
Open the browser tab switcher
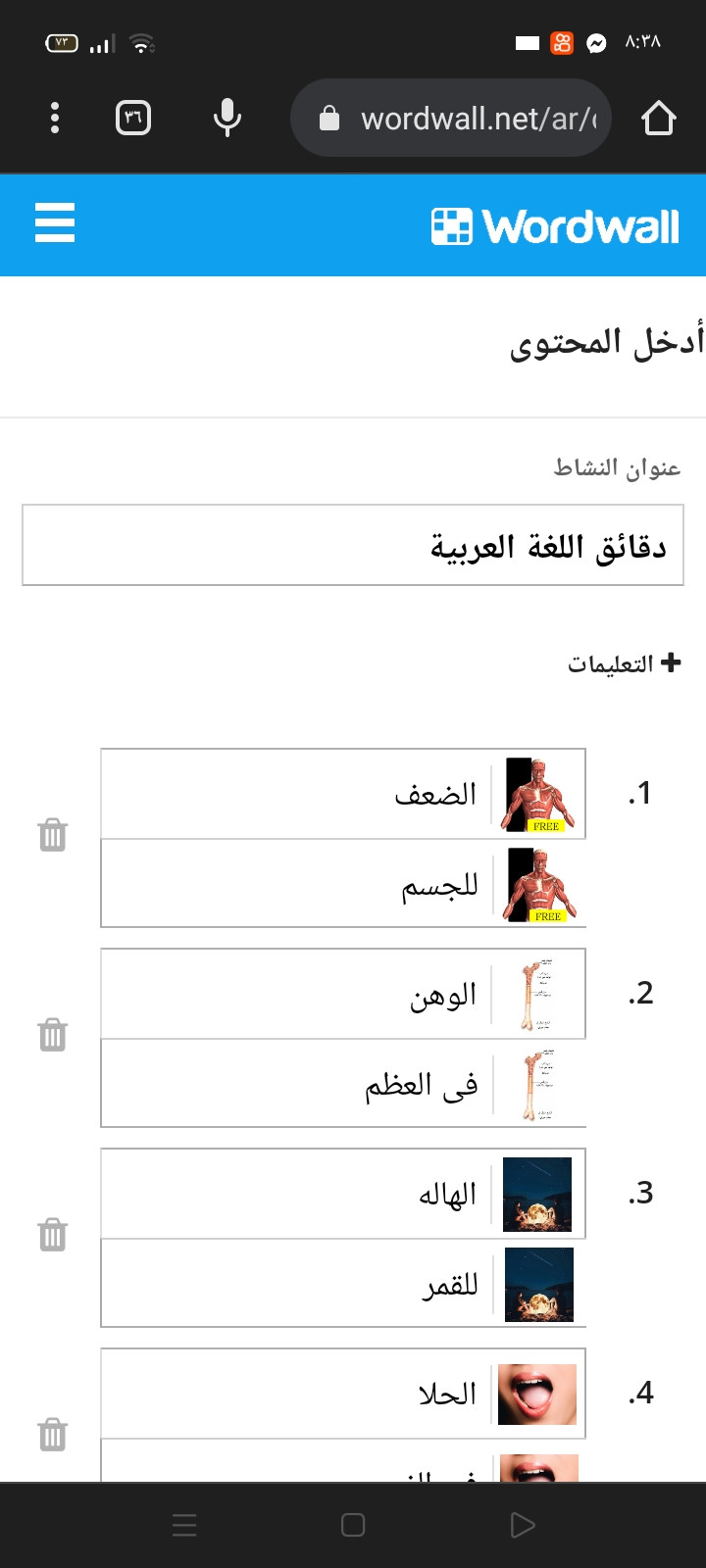pos(133,119)
